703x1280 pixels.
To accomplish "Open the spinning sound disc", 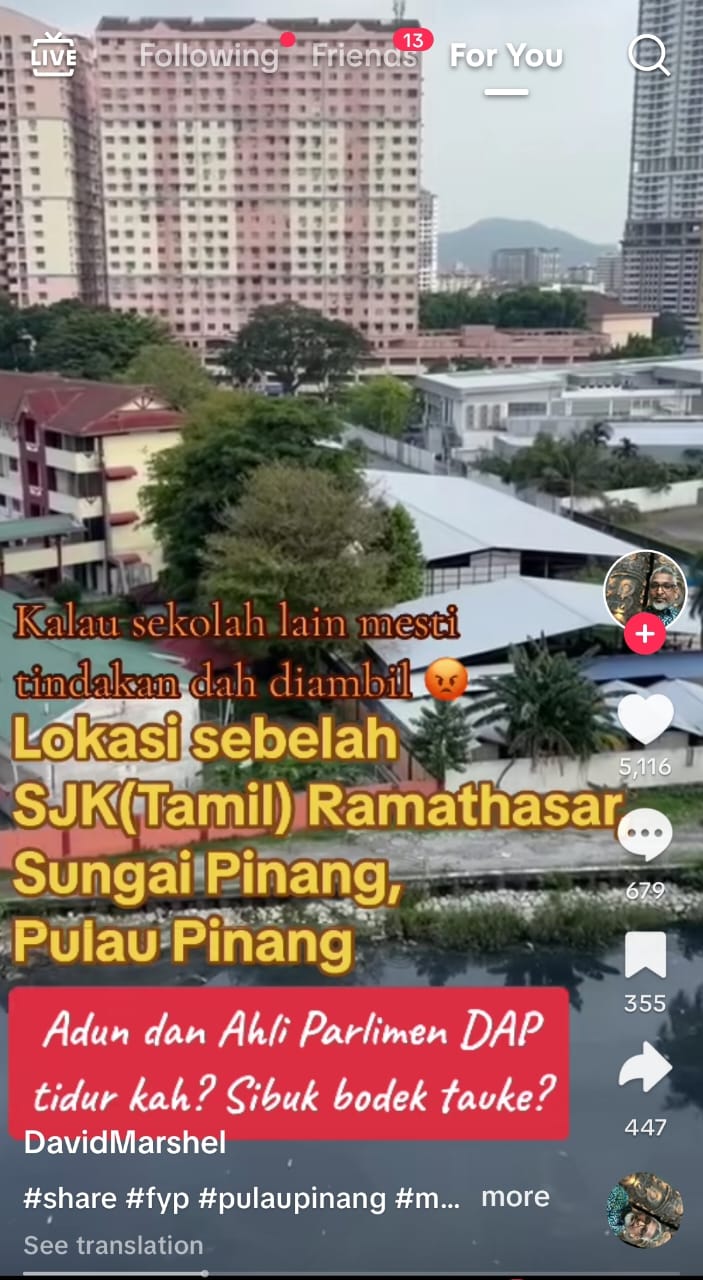I will pyautogui.click(x=645, y=1210).
